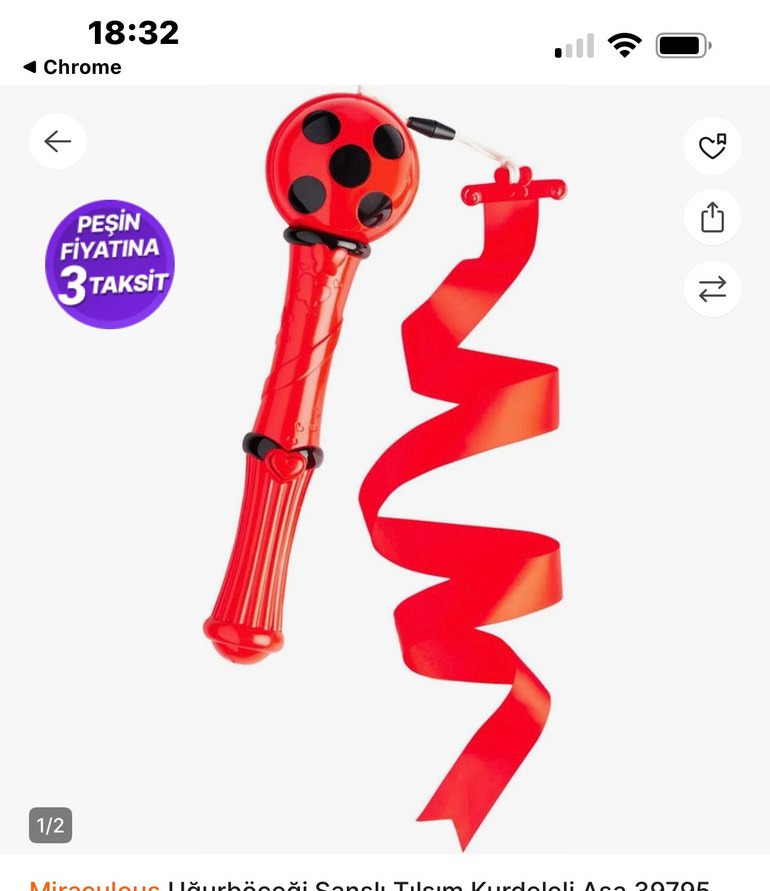Image resolution: width=770 pixels, height=891 pixels.
Task: Add this product to favorites
Action: 712,147
